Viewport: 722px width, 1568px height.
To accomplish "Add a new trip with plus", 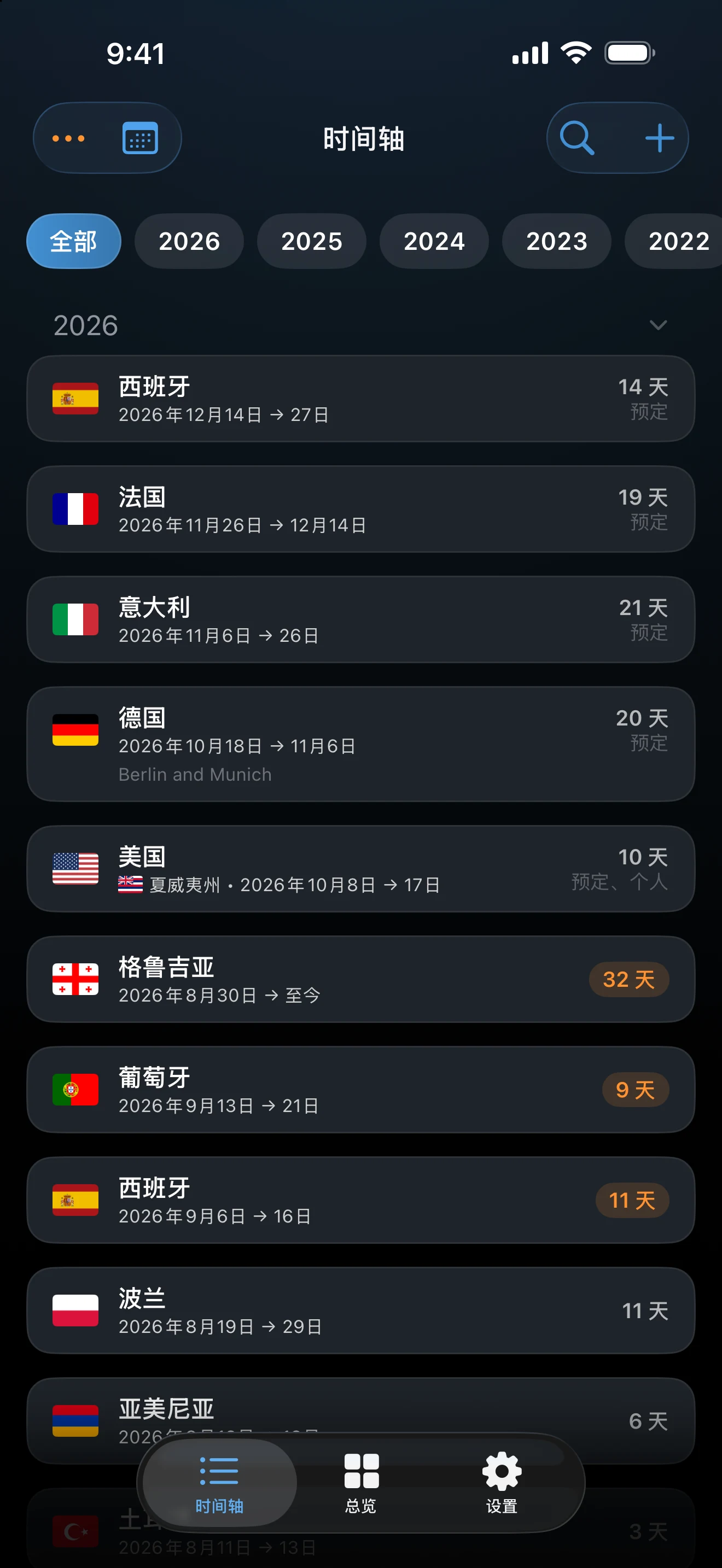I will click(659, 138).
